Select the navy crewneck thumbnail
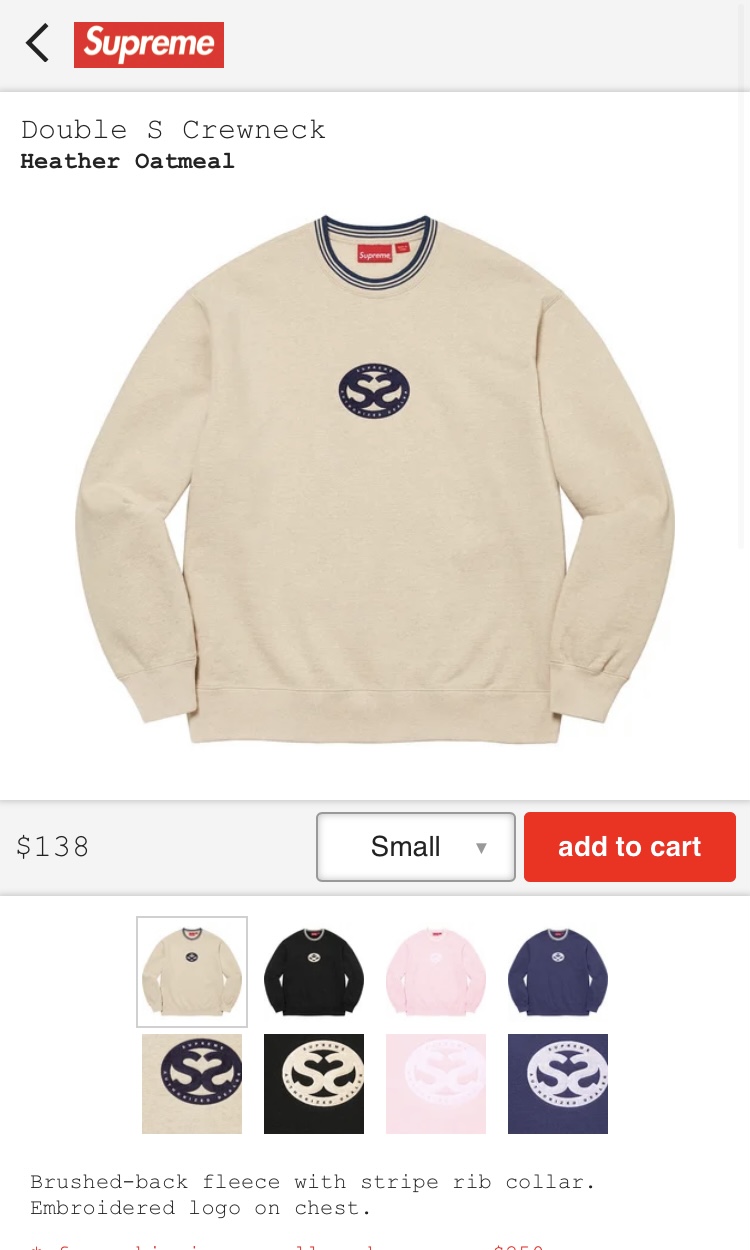 point(558,972)
